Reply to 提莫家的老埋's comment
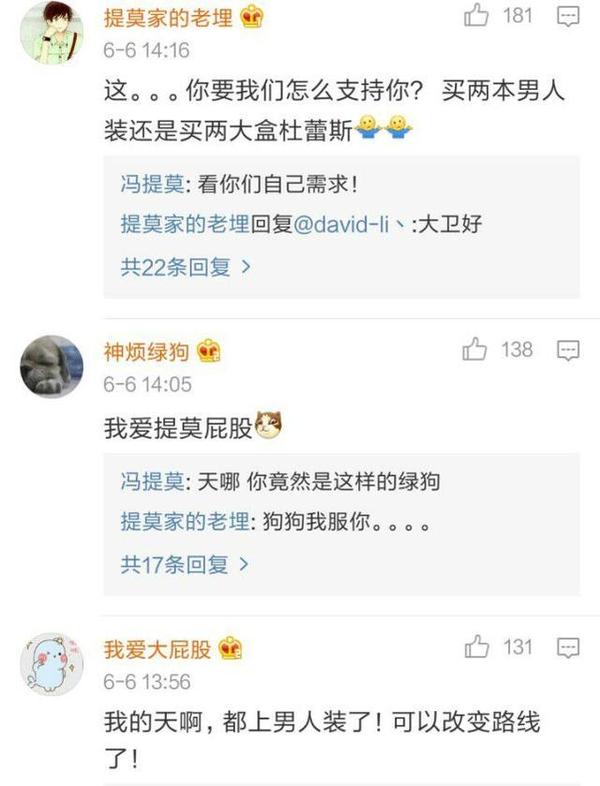The height and width of the screenshot is (786, 600). pyautogui.click(x=568, y=16)
